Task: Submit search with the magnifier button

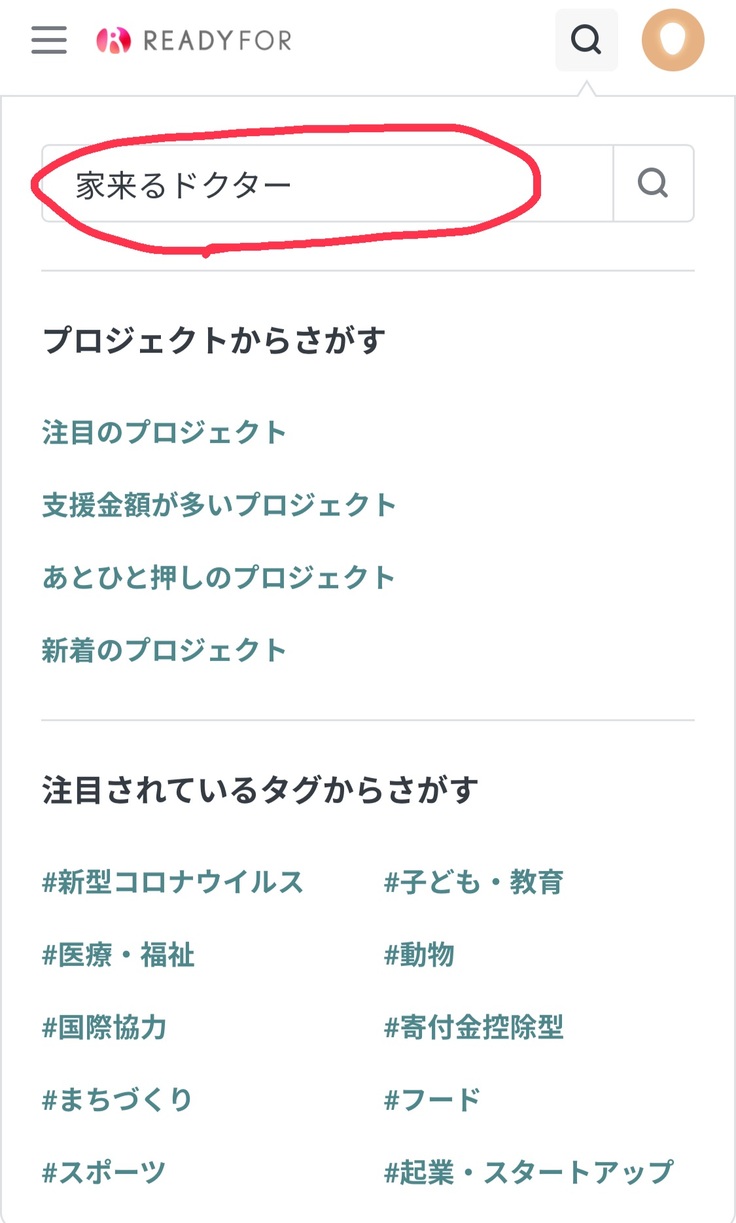Action: [653, 184]
